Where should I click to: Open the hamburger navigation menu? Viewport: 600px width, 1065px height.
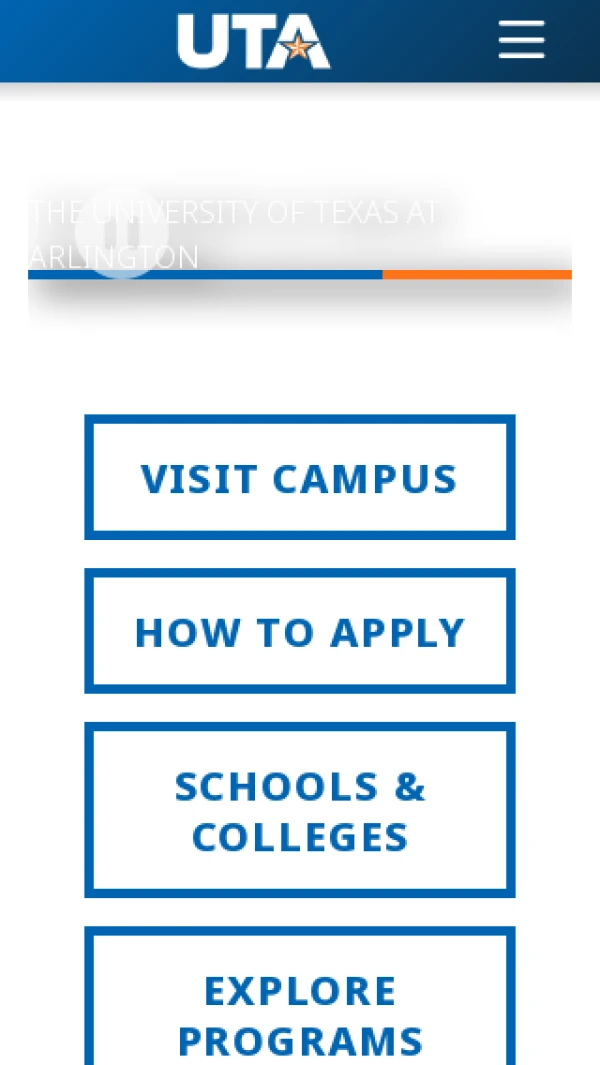(x=521, y=41)
